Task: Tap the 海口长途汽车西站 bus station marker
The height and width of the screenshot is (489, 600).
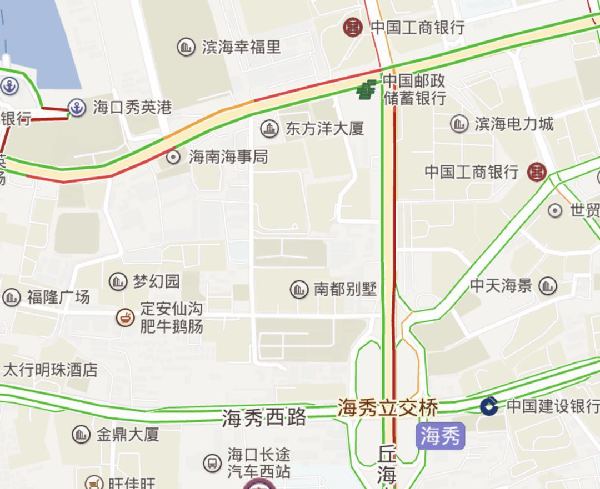Action: [212, 462]
